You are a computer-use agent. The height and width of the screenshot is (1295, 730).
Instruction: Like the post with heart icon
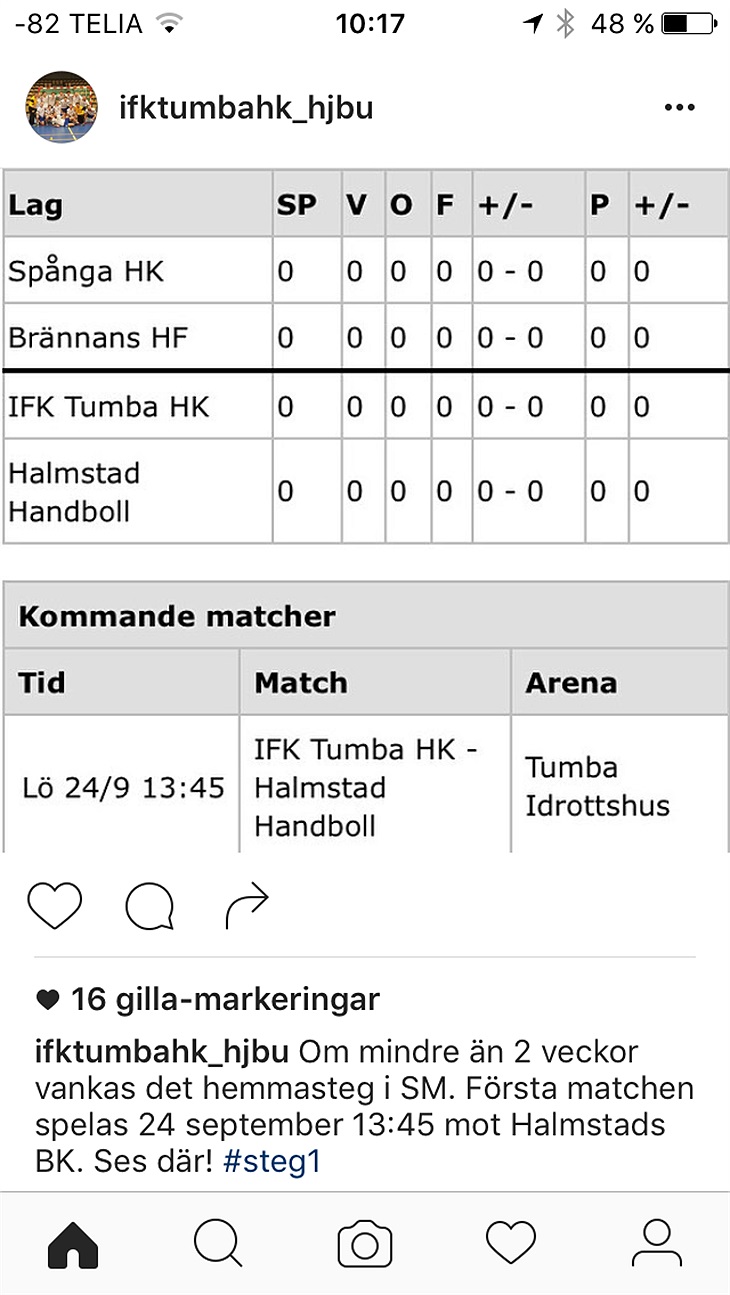(55, 906)
